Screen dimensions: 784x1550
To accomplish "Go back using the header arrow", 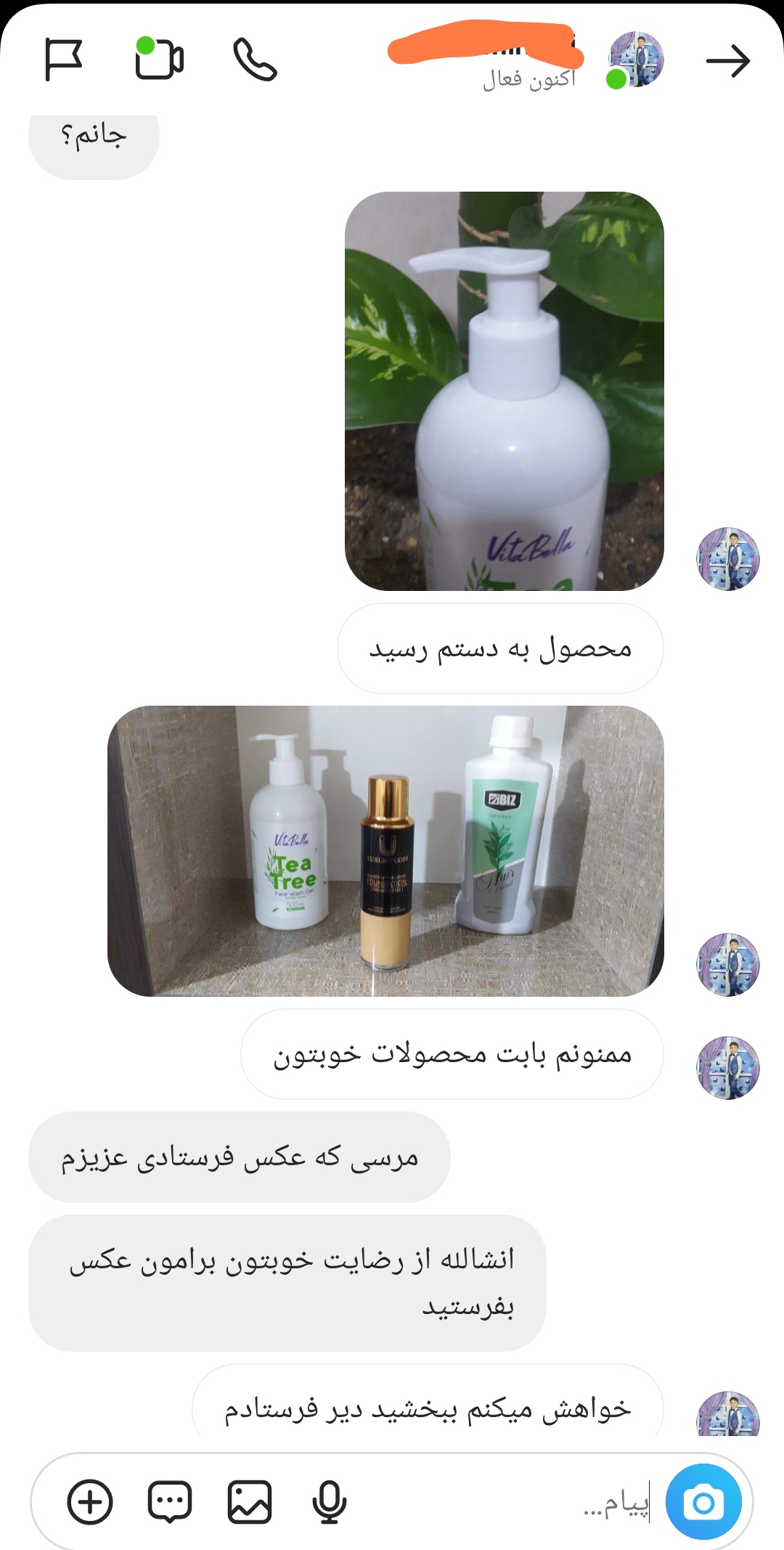I will point(727,61).
